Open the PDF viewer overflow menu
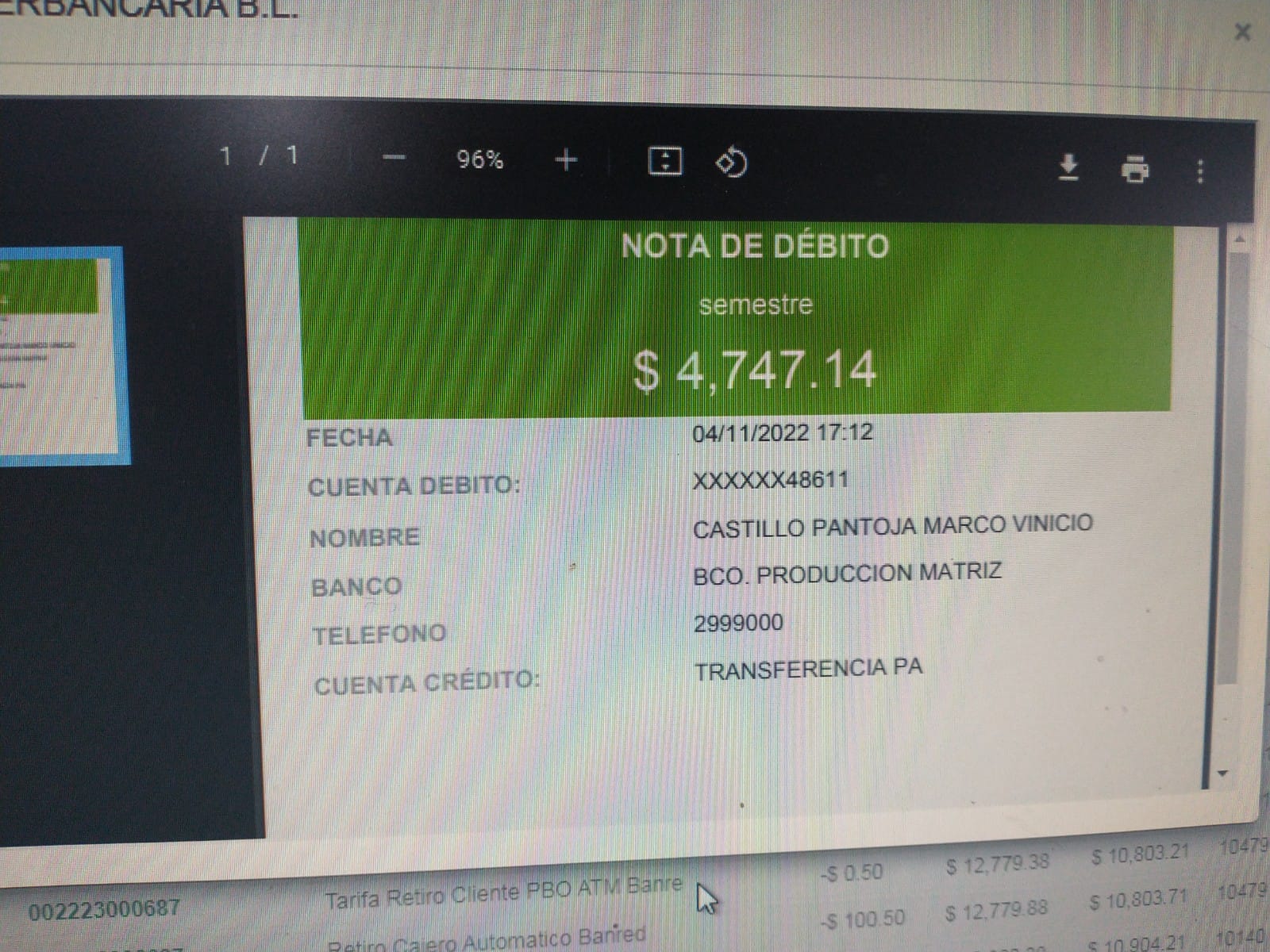1270x952 pixels. (x=1200, y=171)
